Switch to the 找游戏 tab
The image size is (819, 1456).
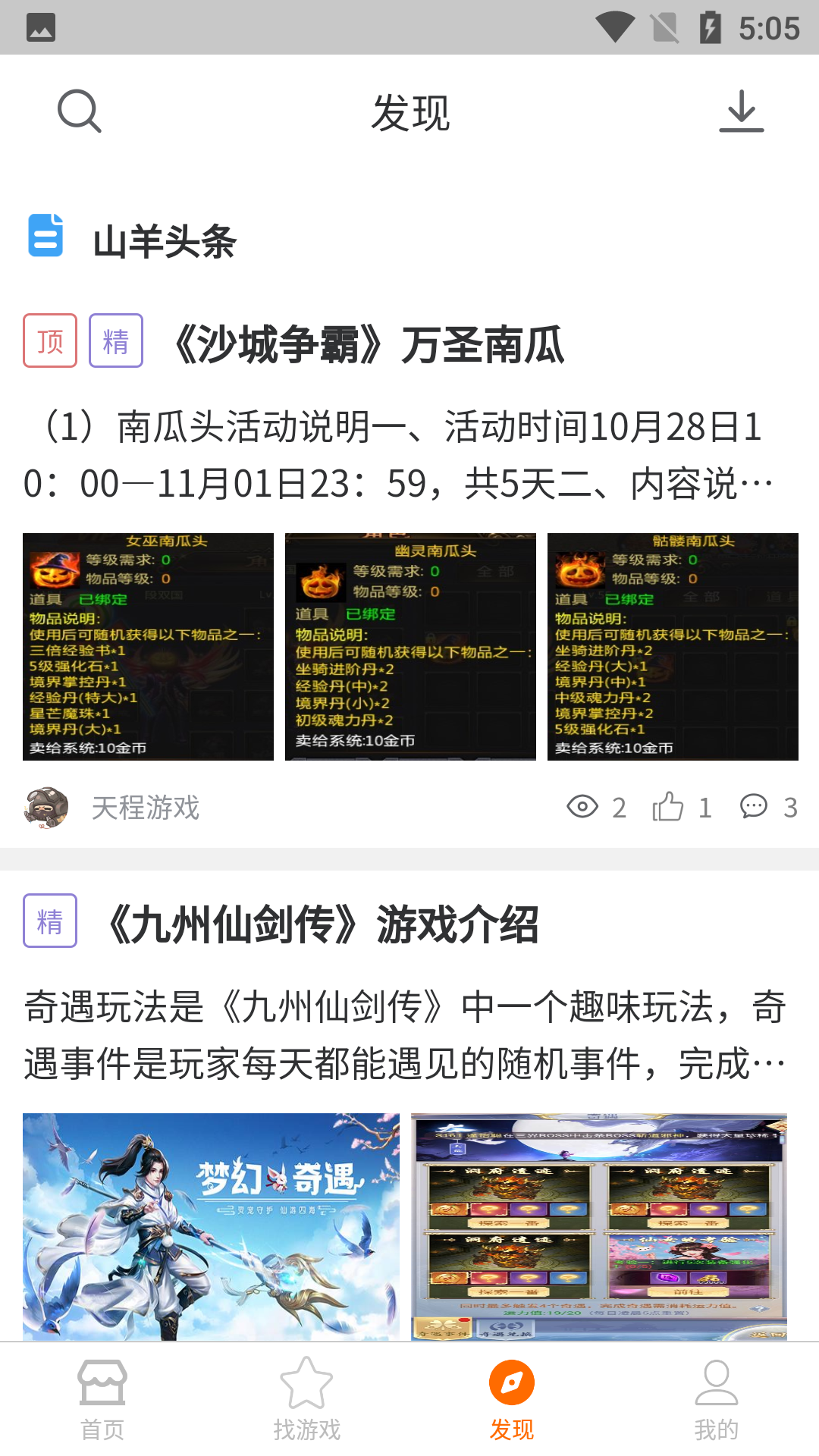coord(307,1399)
